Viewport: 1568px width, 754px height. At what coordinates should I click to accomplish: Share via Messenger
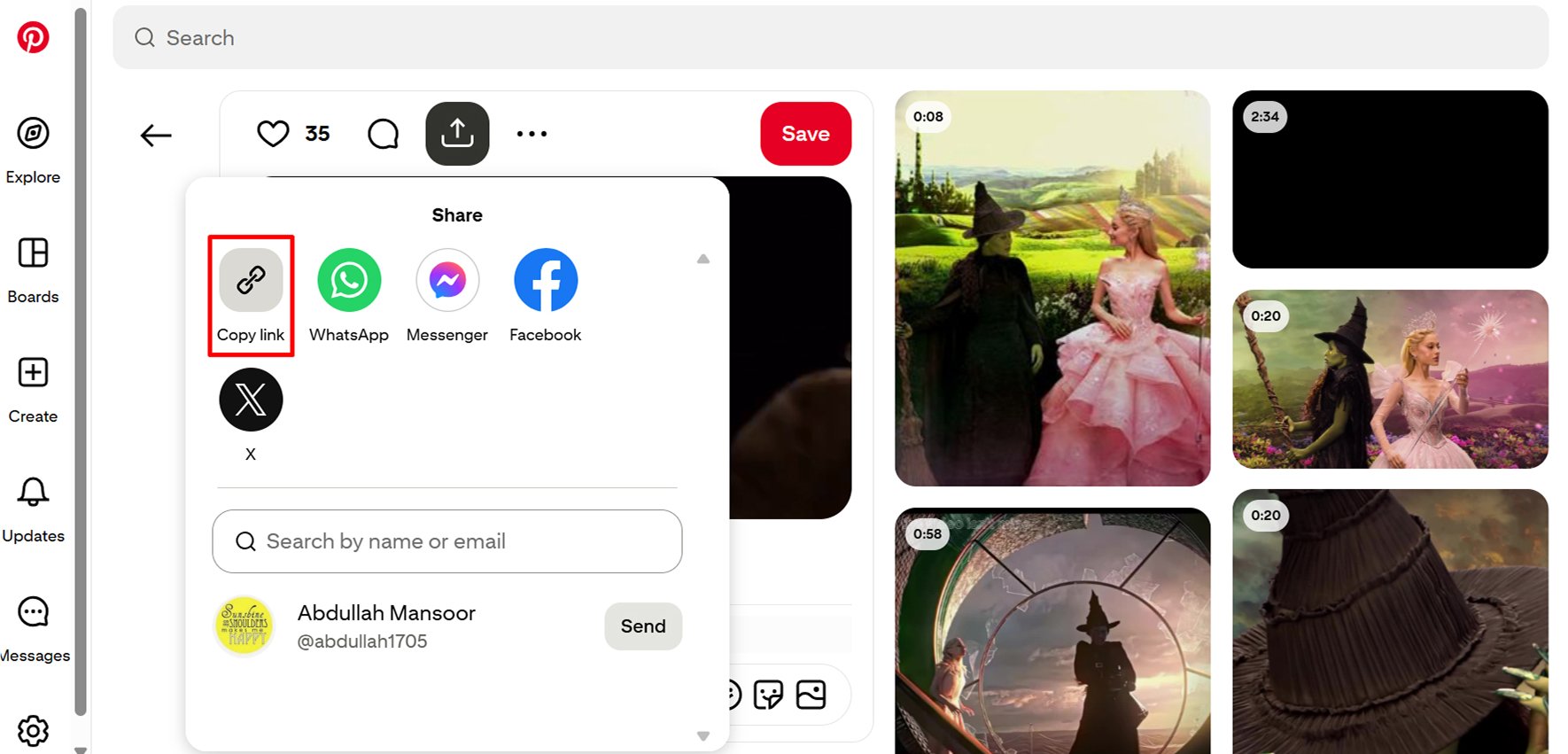point(447,281)
